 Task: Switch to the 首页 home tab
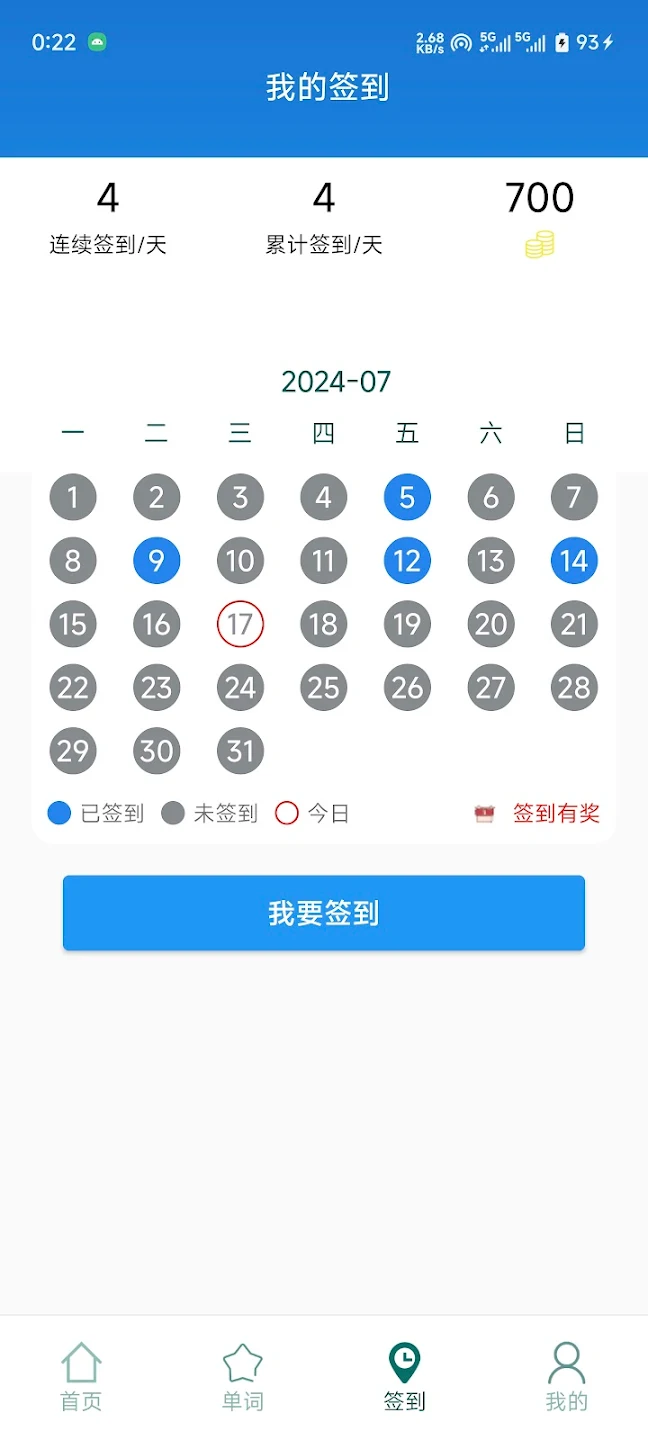coord(81,1377)
